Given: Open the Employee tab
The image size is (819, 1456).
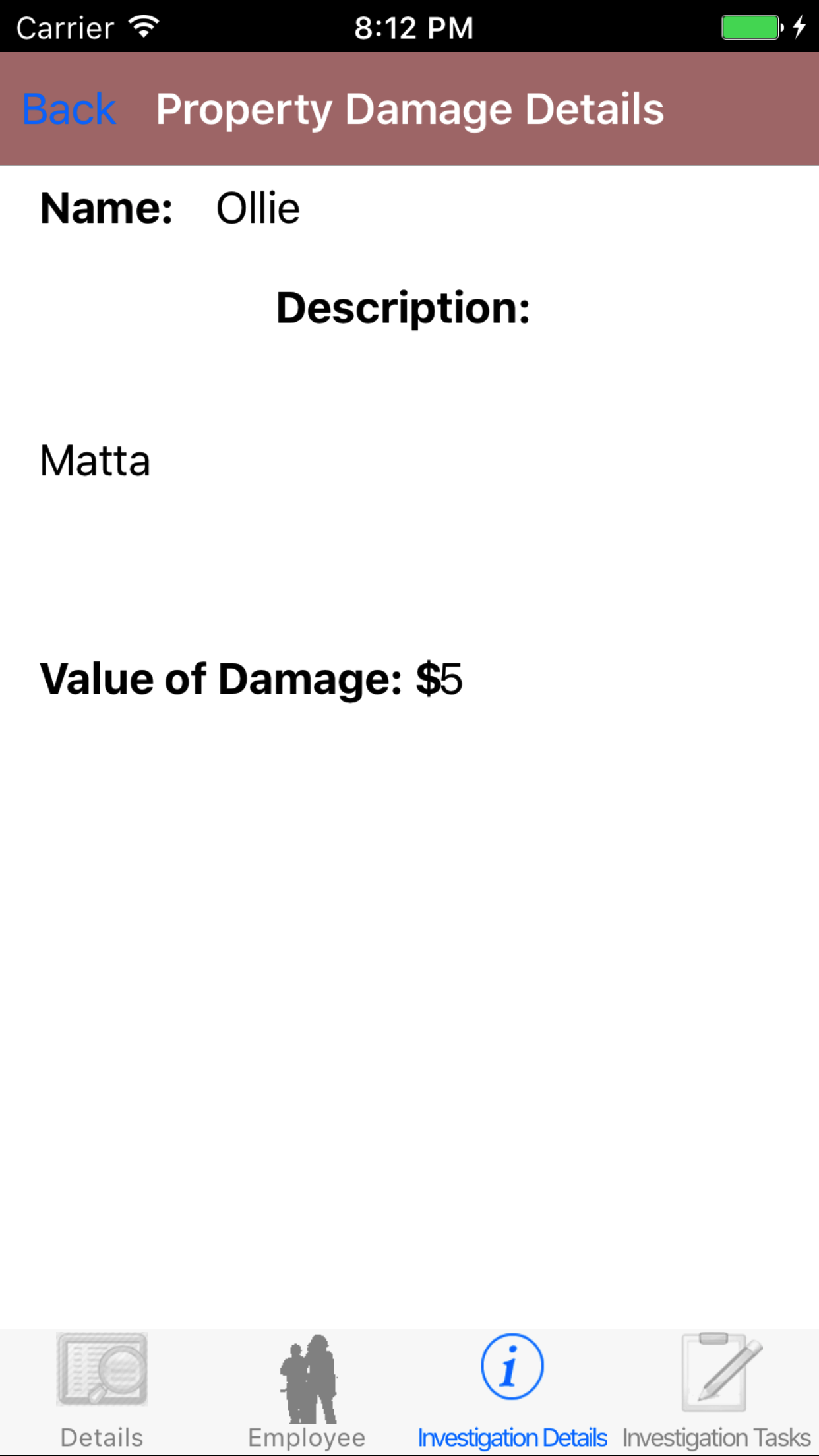Looking at the screenshot, I should [x=307, y=1391].
